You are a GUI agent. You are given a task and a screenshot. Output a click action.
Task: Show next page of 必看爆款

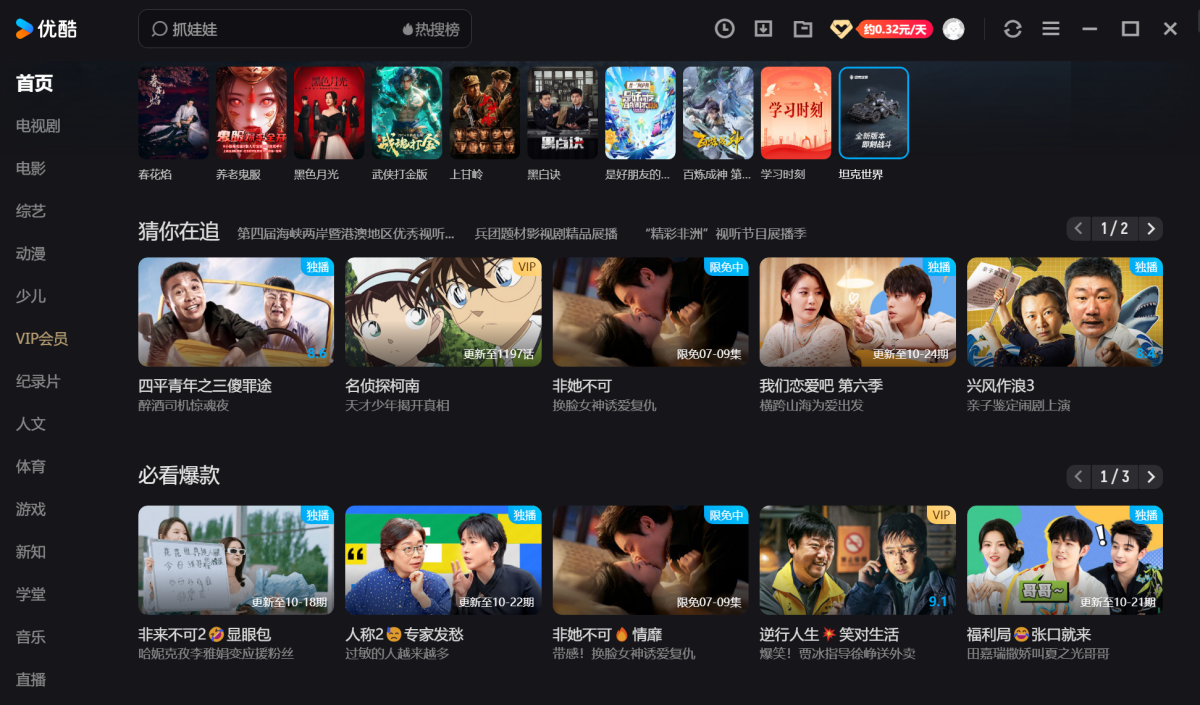1151,476
